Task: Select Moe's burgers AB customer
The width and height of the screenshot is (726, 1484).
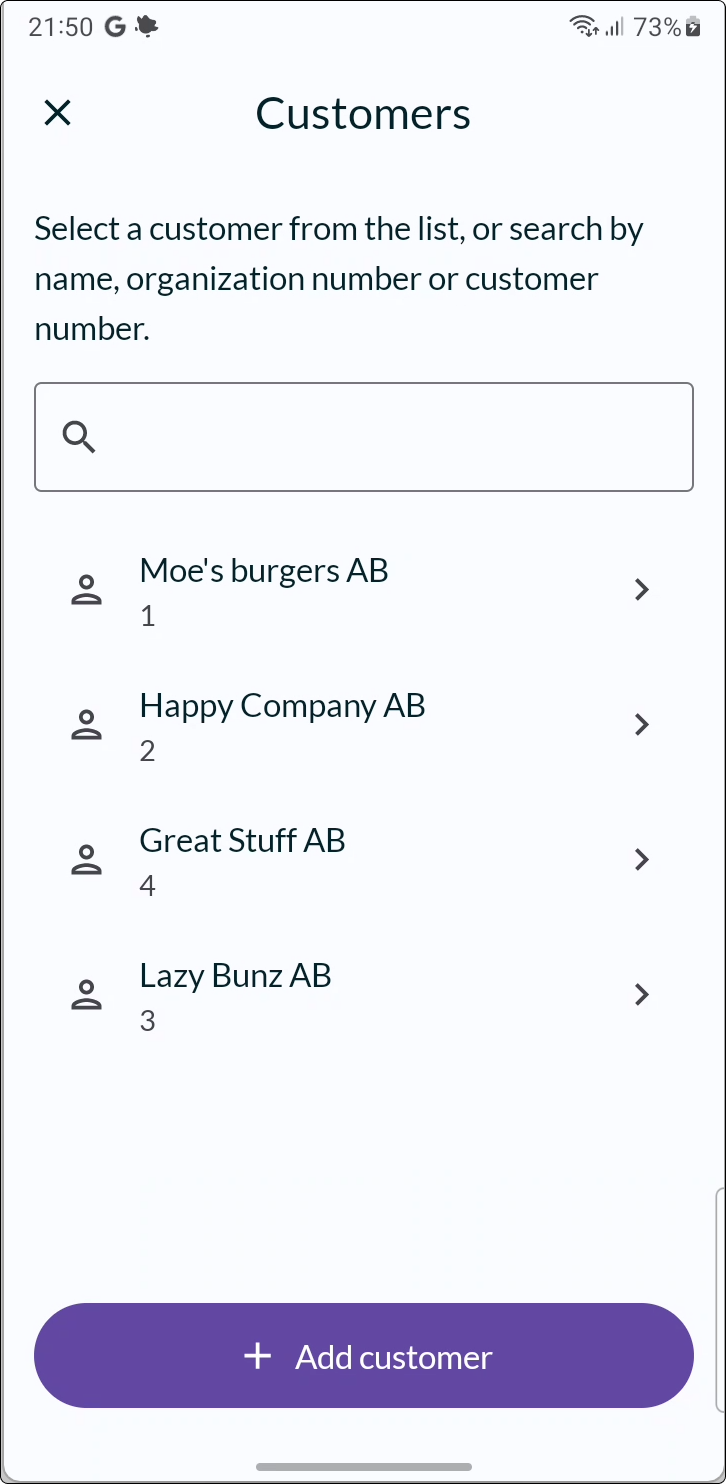Action: point(364,590)
